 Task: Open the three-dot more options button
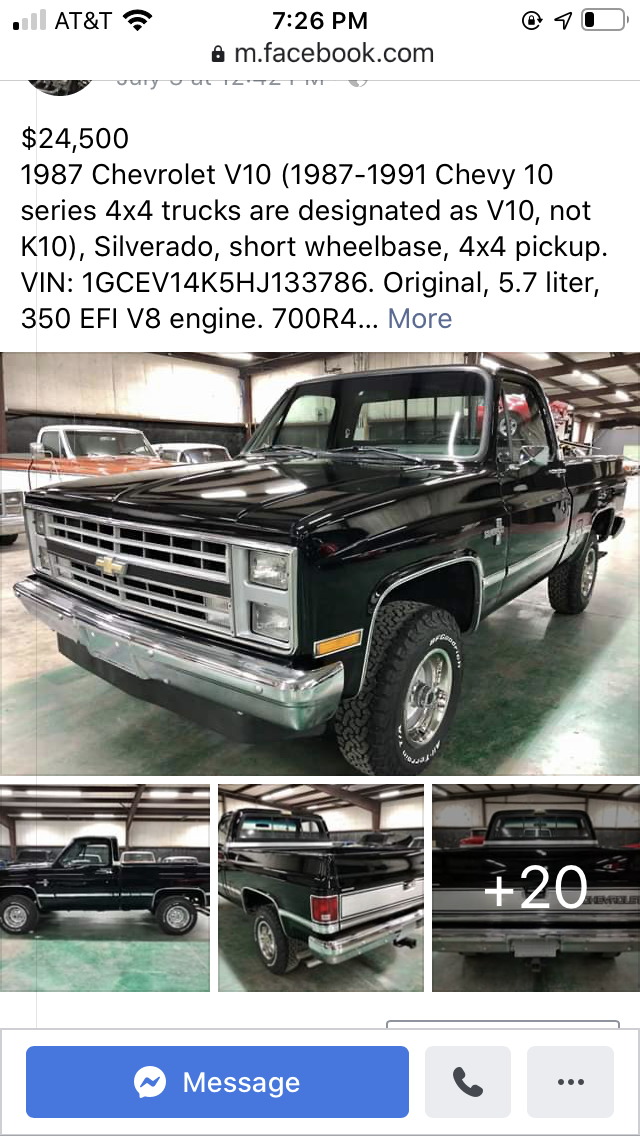point(570,1082)
